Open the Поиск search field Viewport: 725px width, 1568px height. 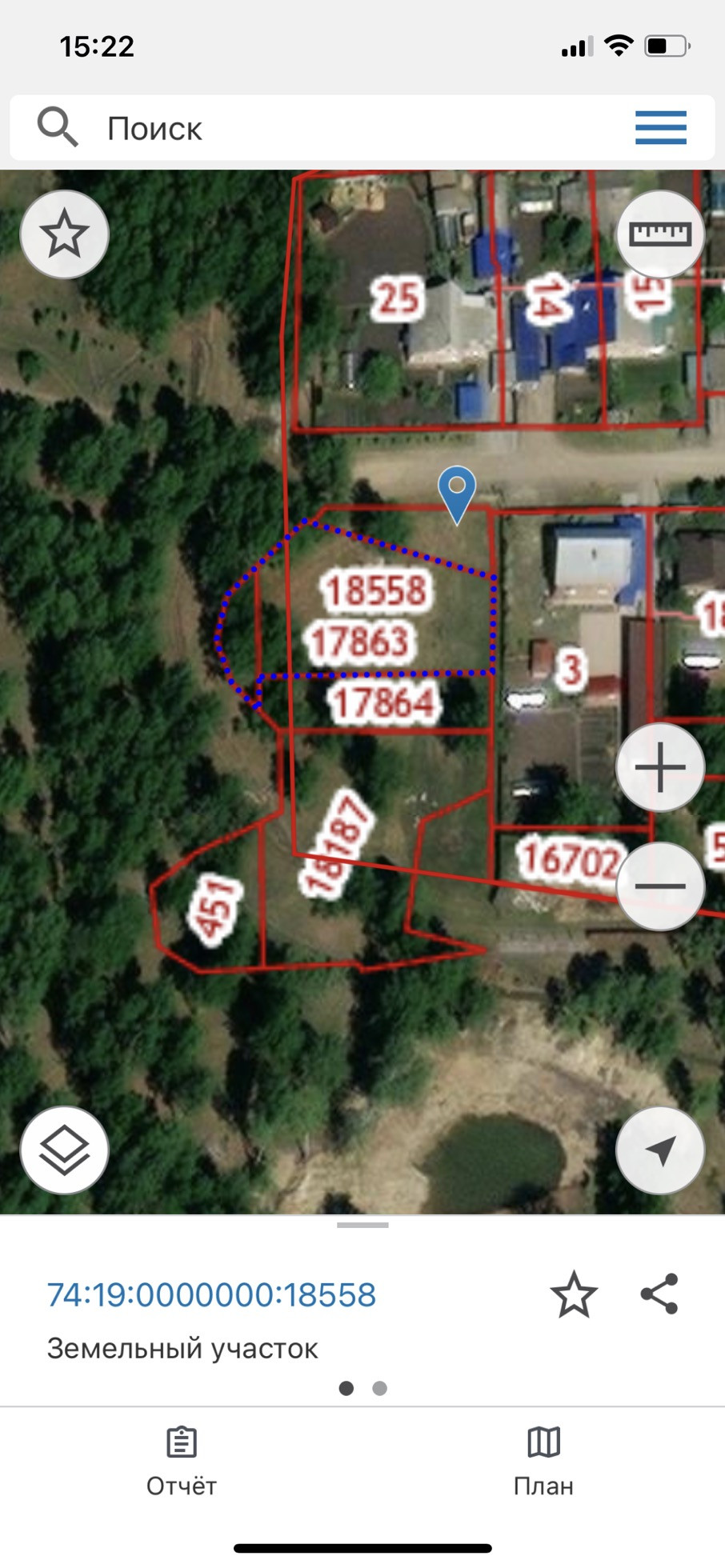coord(320,128)
